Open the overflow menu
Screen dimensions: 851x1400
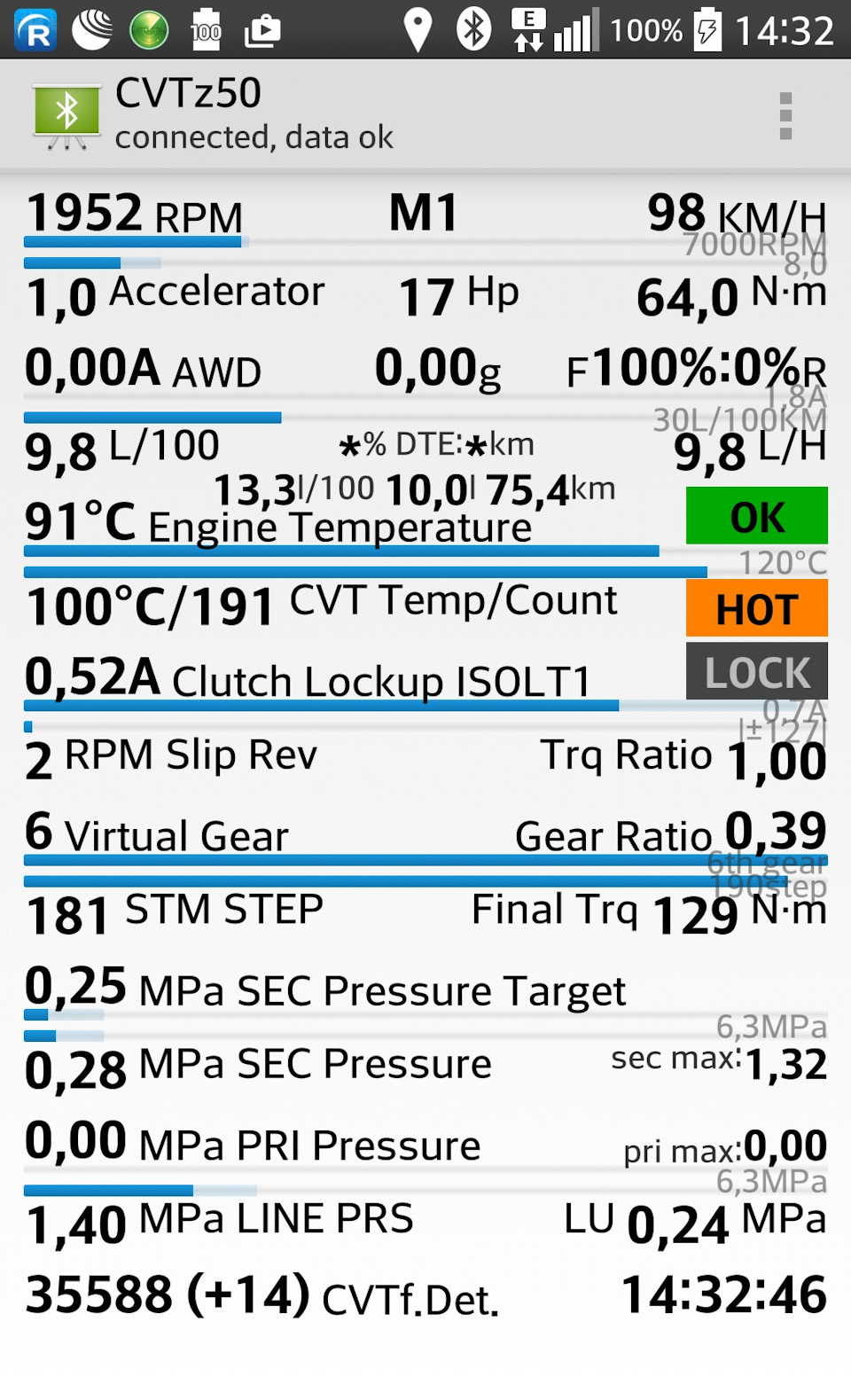click(x=785, y=116)
